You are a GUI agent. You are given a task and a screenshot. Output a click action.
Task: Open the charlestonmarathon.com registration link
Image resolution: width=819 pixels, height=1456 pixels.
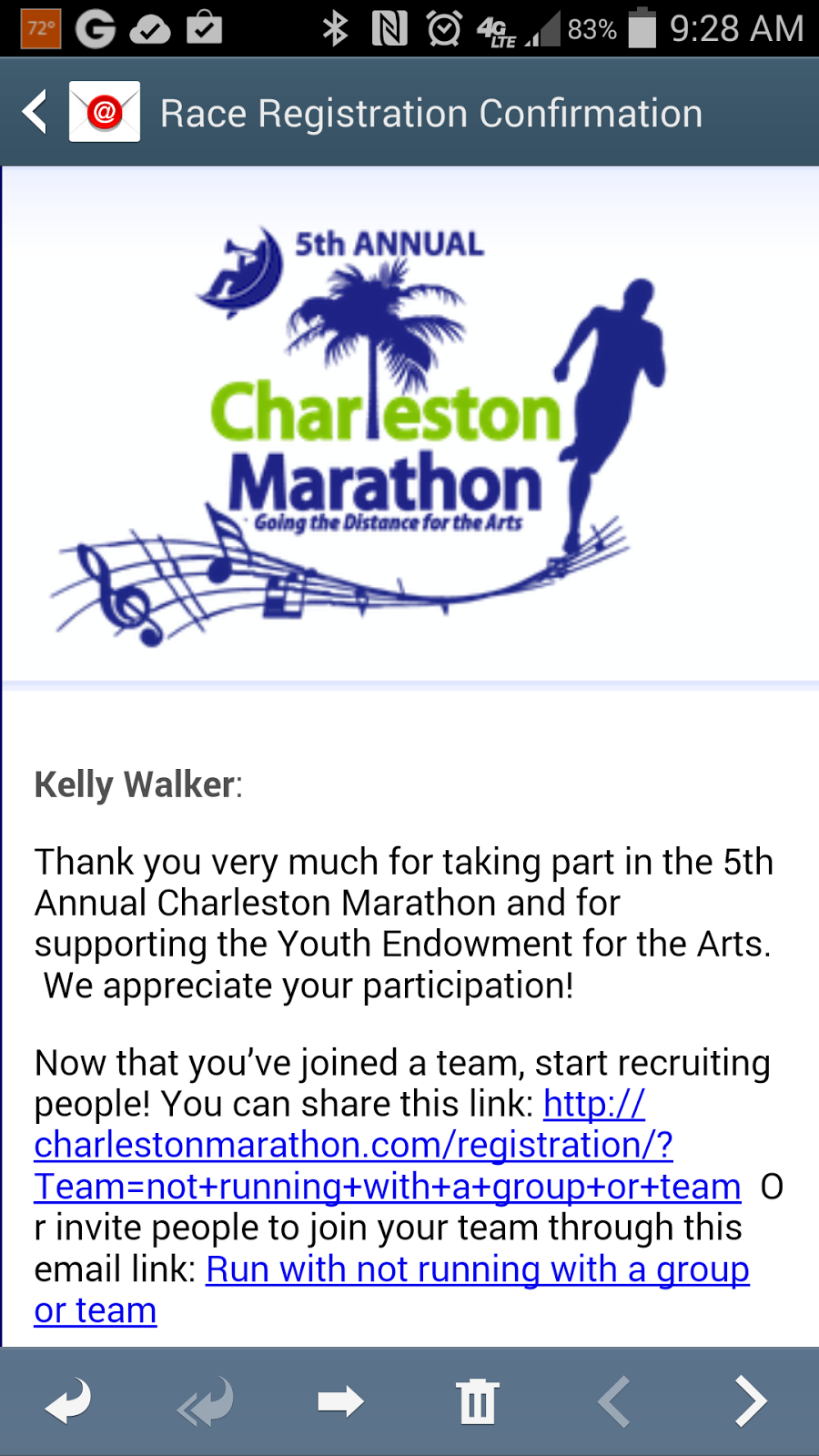coord(353,1146)
